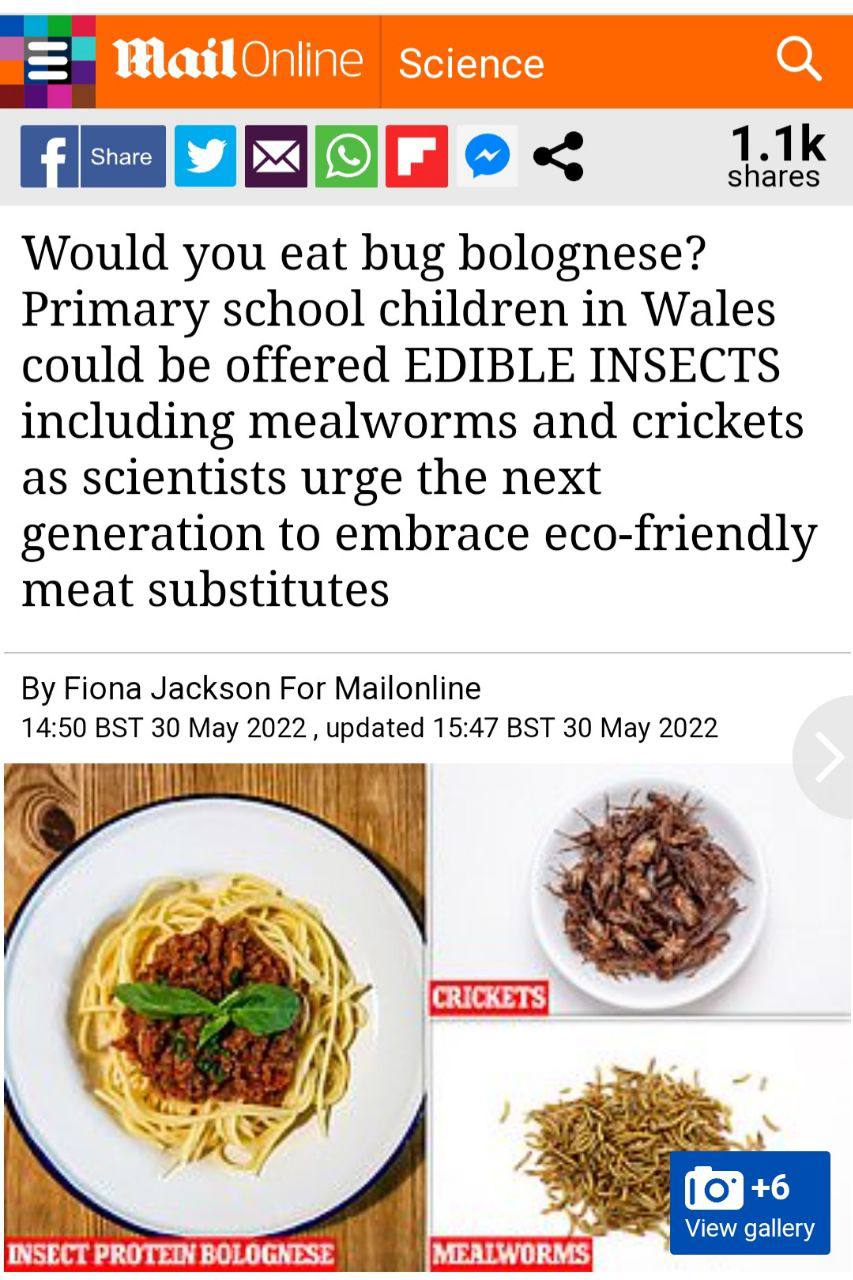Share the article via WhatsApp
Viewport: 853px width, 1280px height.
[346, 157]
